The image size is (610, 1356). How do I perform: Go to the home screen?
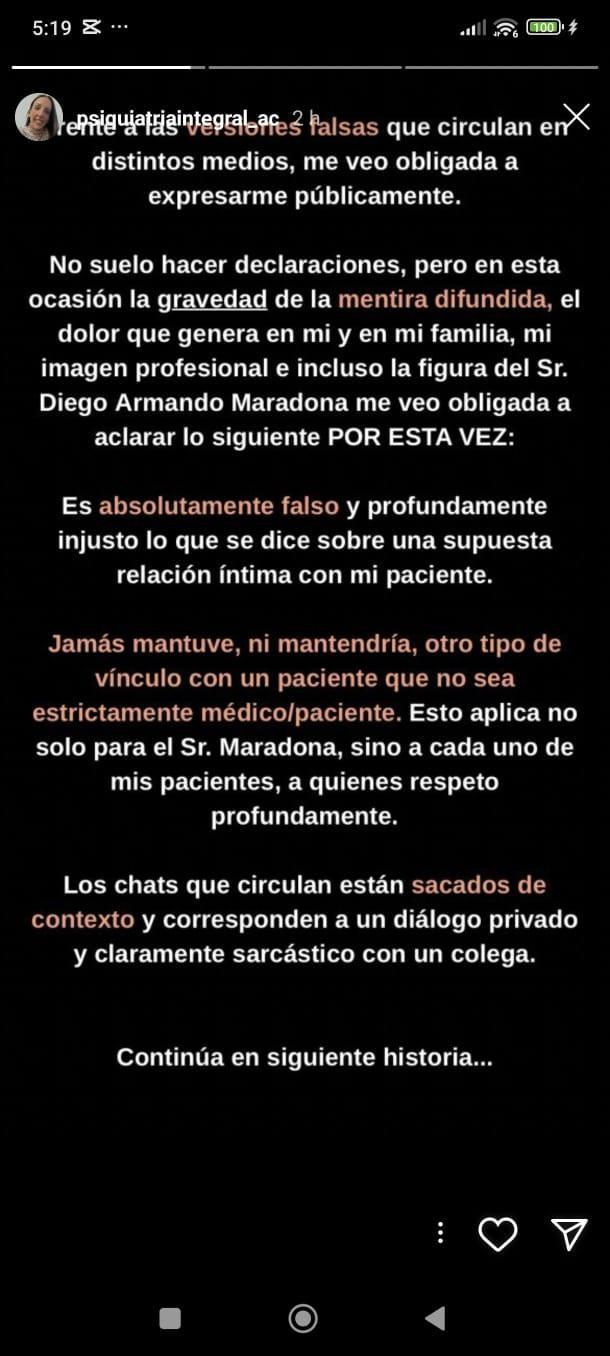[x=303, y=1318]
